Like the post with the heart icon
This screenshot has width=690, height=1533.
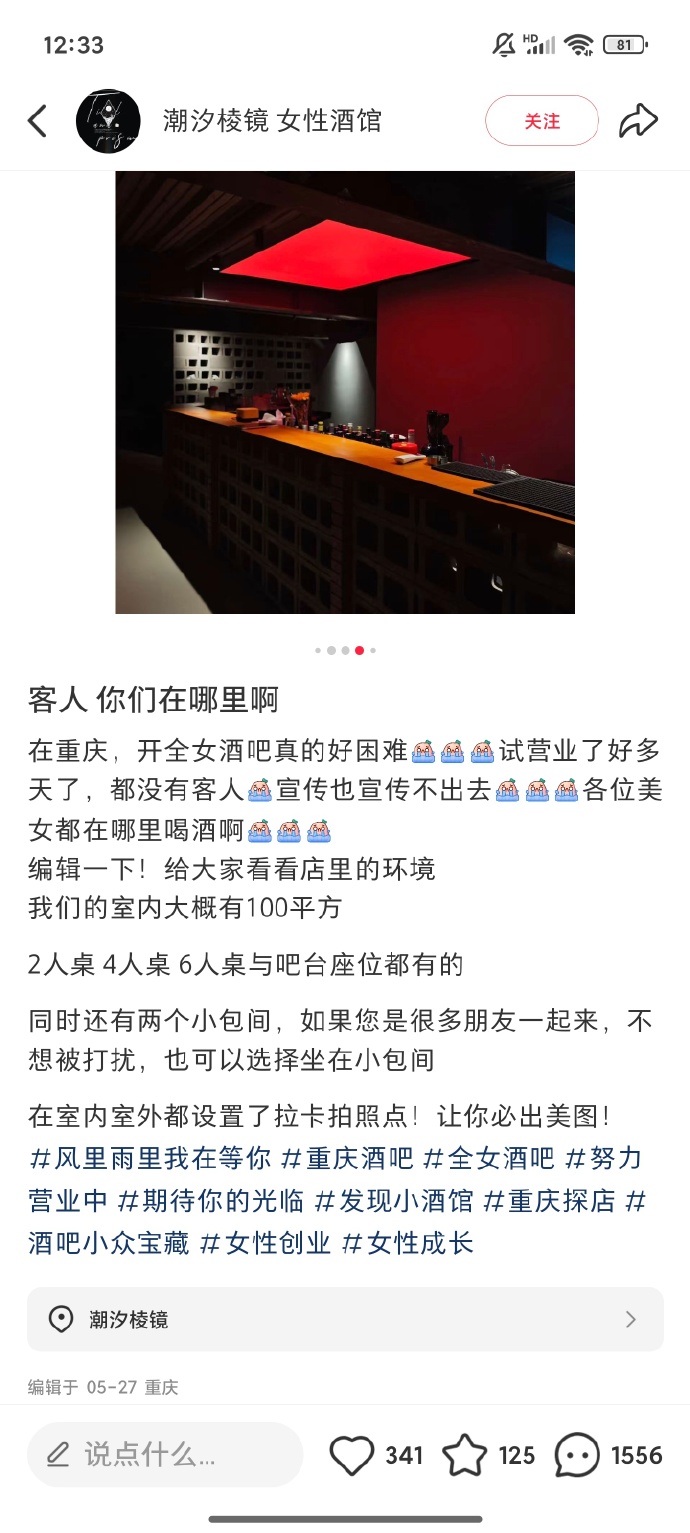pos(352,1455)
